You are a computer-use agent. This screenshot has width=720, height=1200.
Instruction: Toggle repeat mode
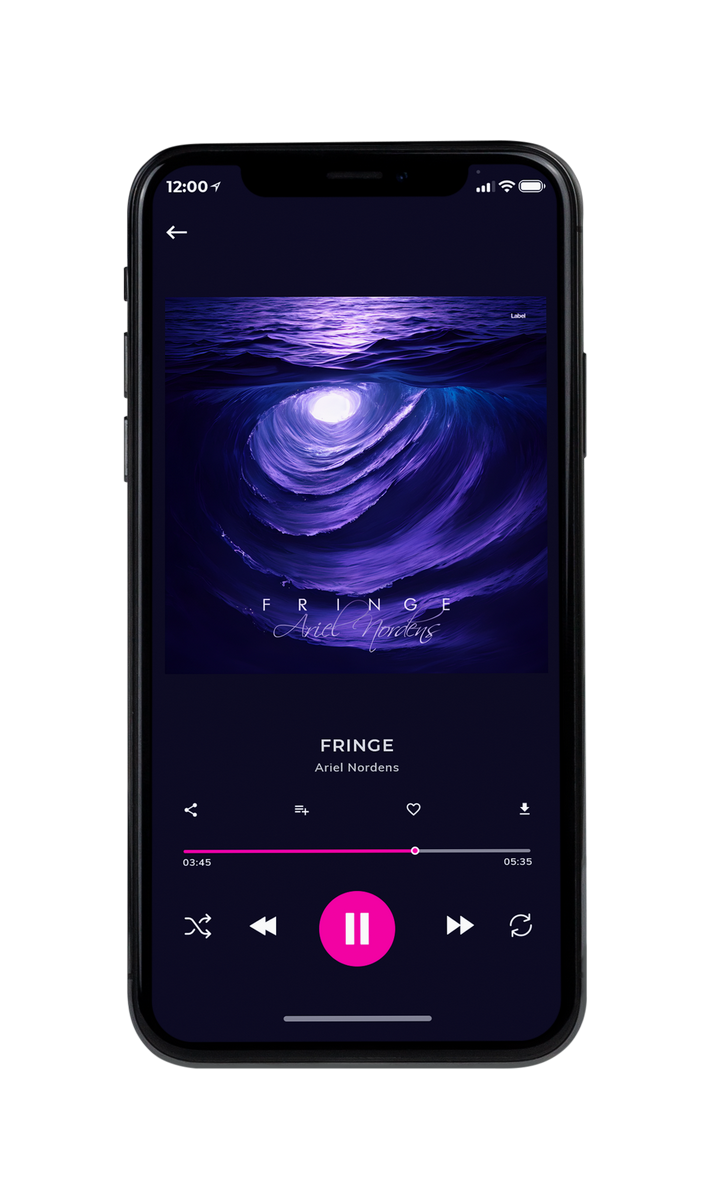(x=520, y=926)
